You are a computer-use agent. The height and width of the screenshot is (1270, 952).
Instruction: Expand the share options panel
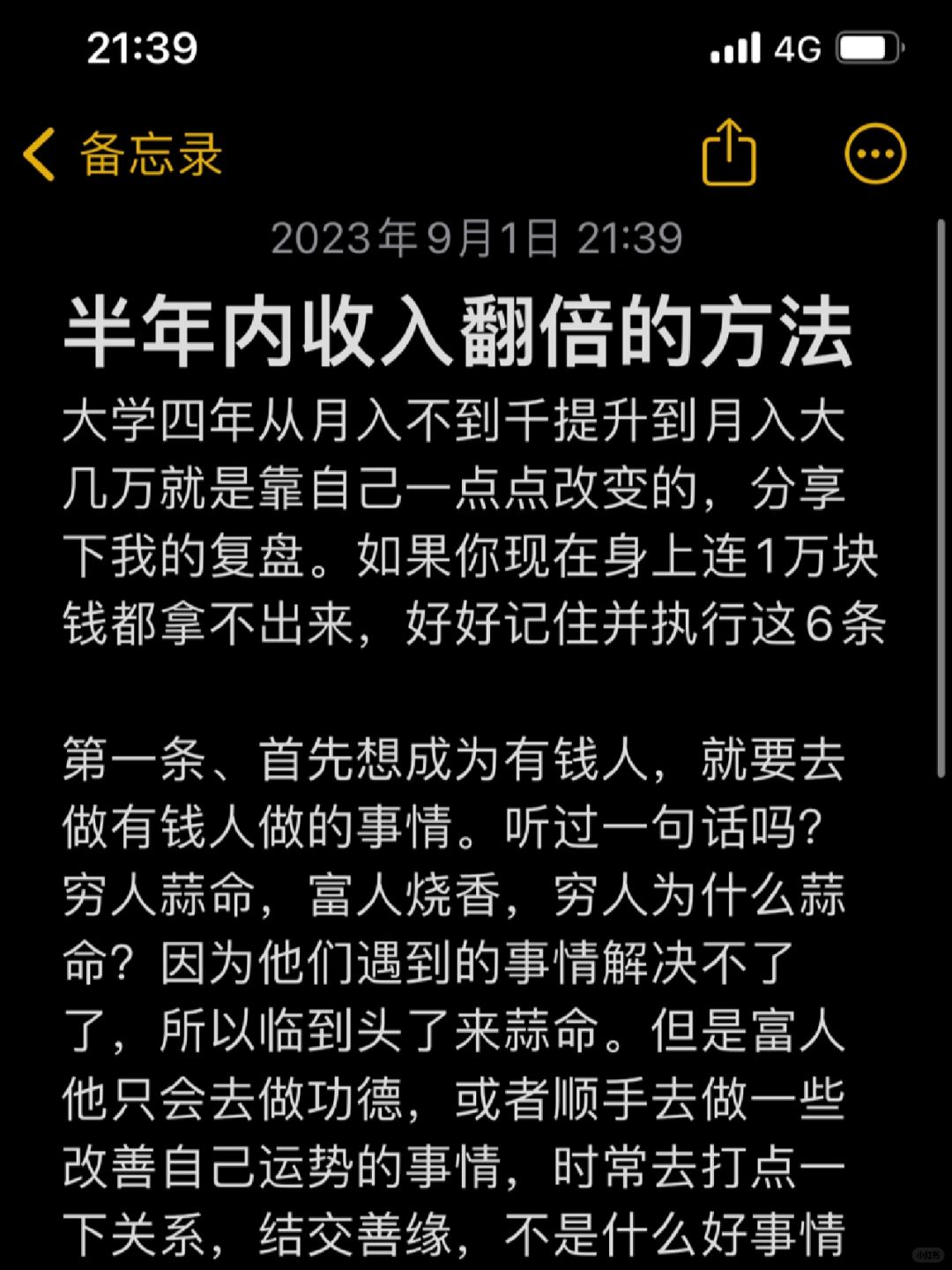pyautogui.click(x=730, y=152)
